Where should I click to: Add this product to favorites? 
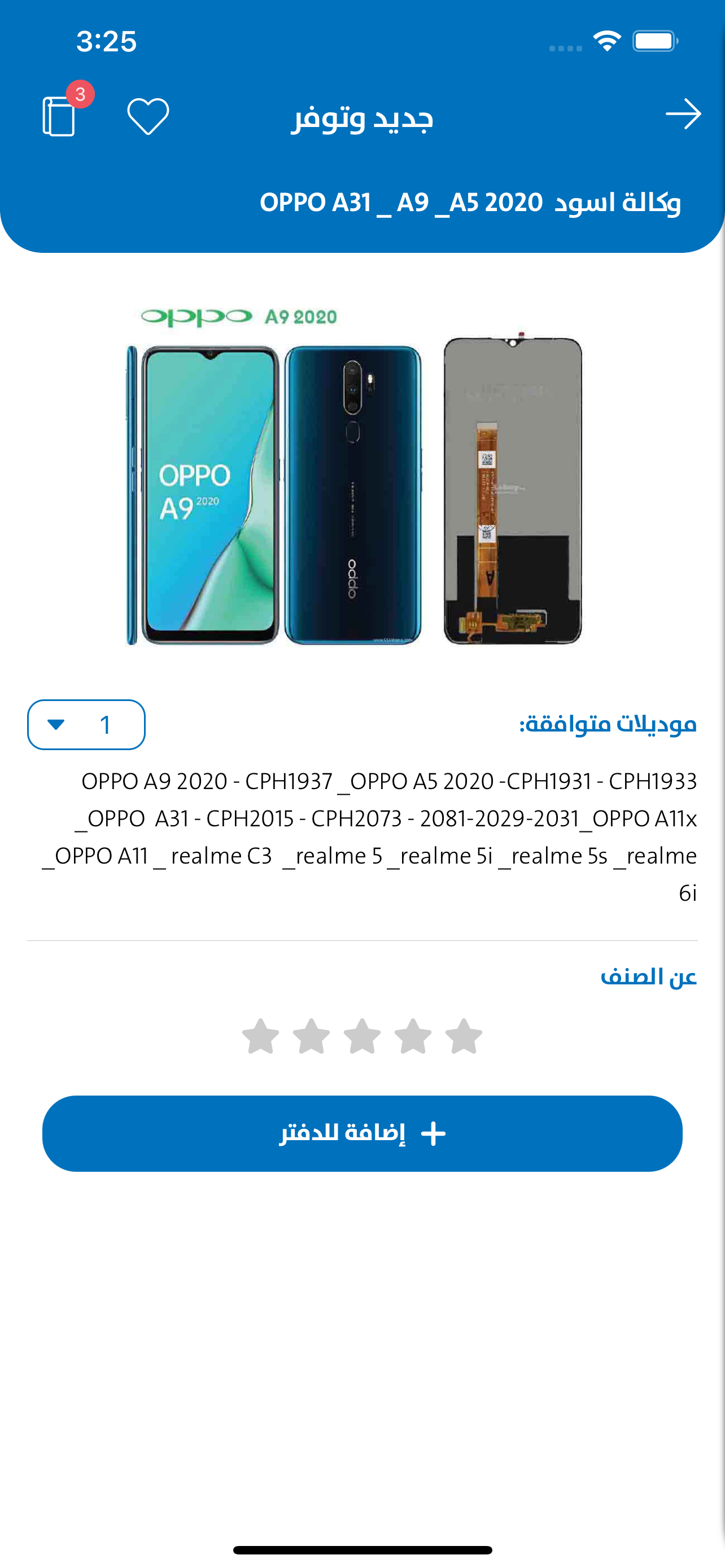click(148, 116)
